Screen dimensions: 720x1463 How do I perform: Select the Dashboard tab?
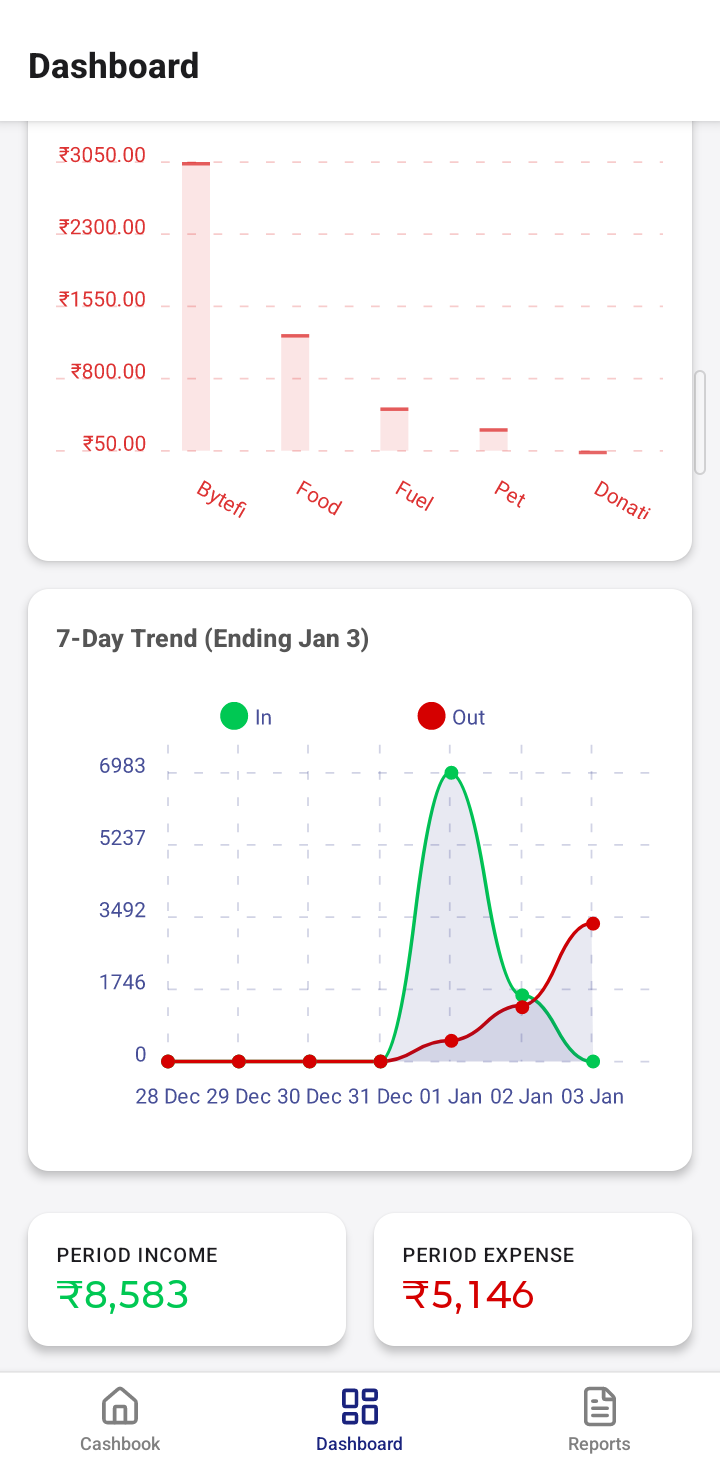tap(359, 1418)
